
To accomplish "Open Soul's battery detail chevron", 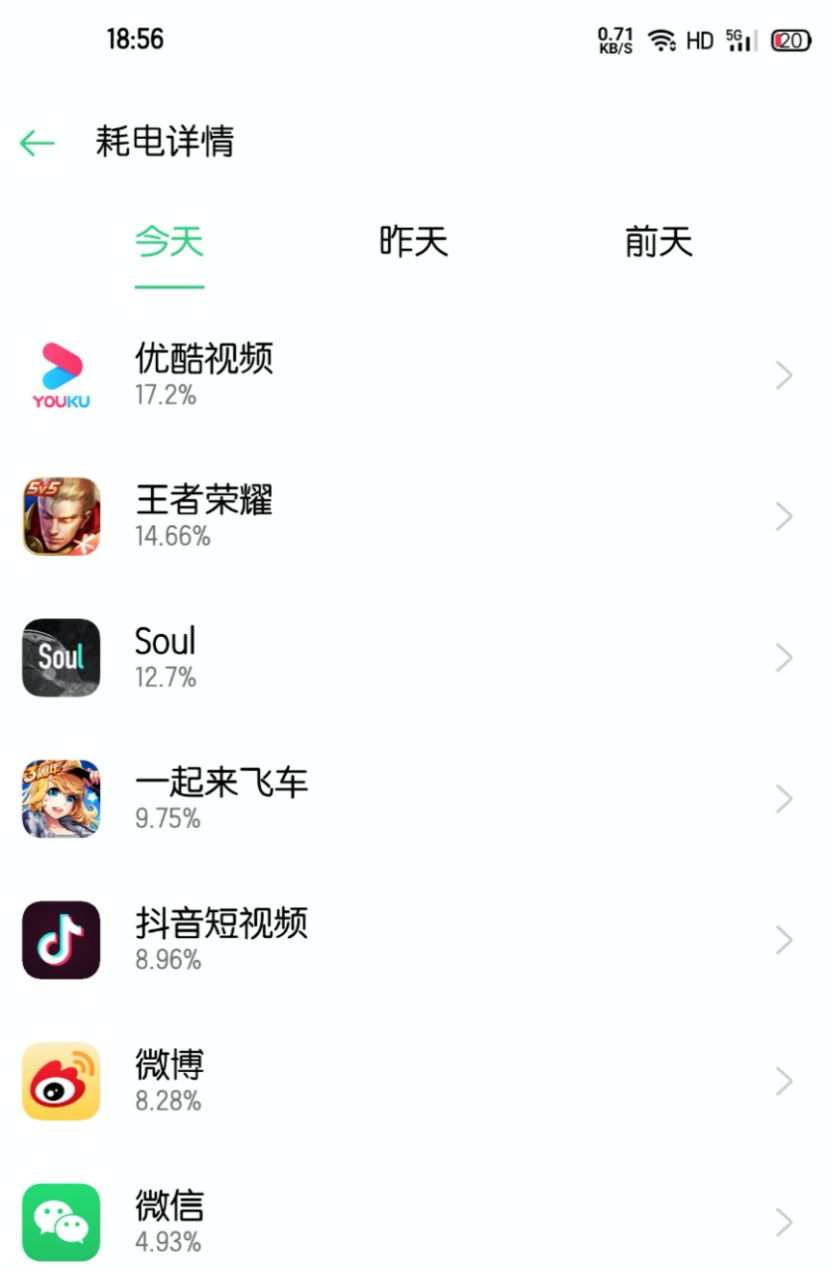I will pyautogui.click(x=784, y=657).
